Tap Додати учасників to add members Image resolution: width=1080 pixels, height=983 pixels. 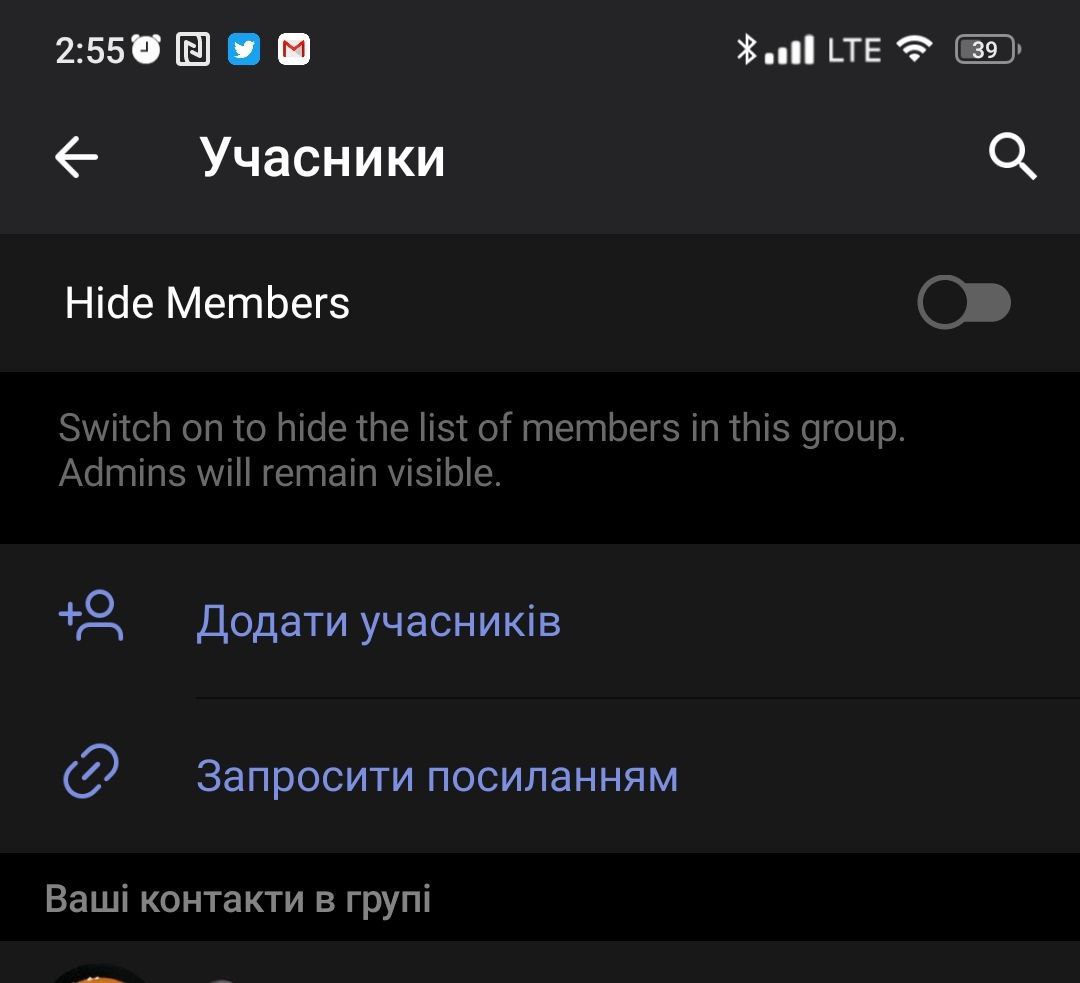[378, 621]
